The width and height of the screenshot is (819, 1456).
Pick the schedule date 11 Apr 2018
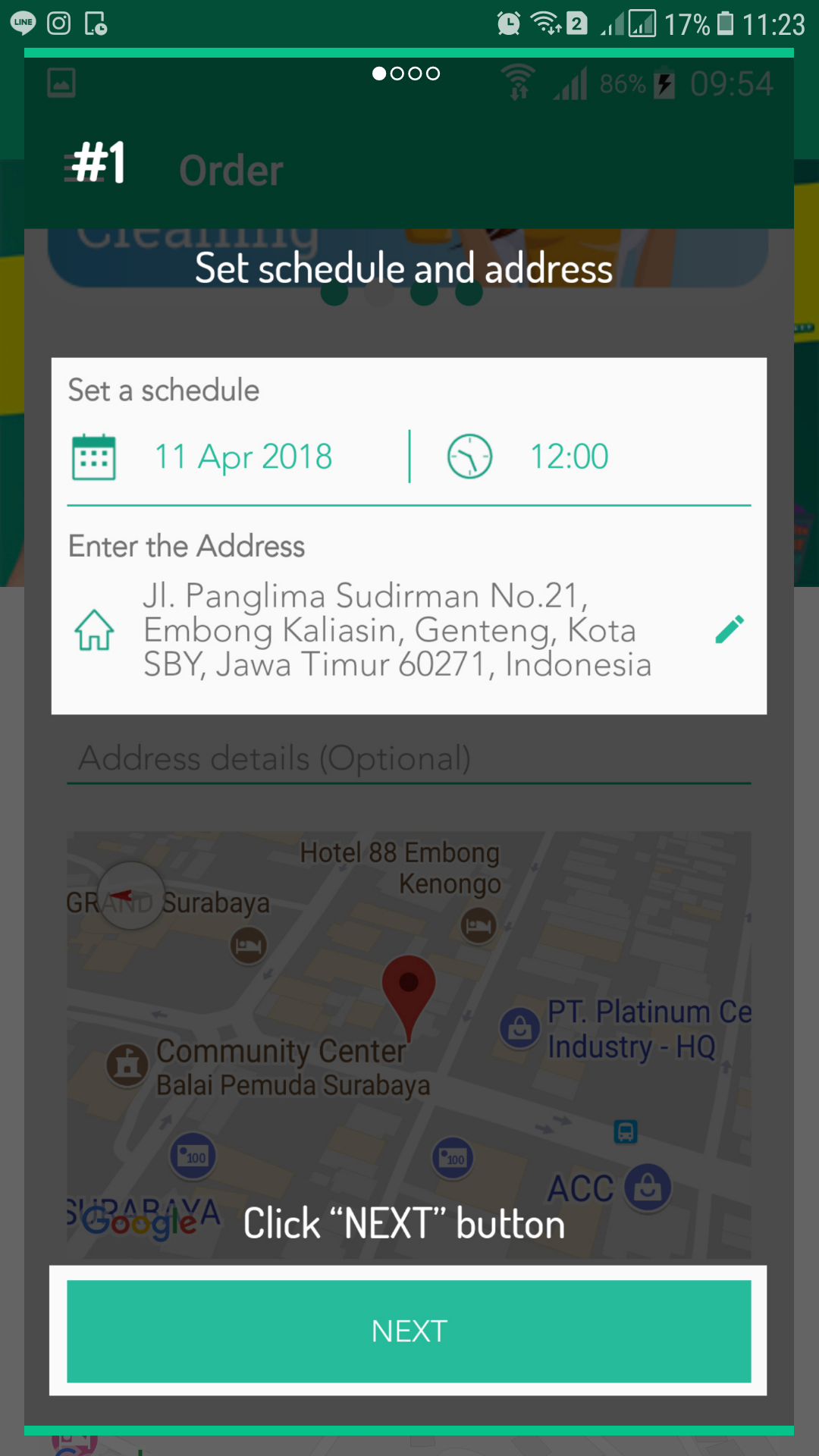(243, 457)
